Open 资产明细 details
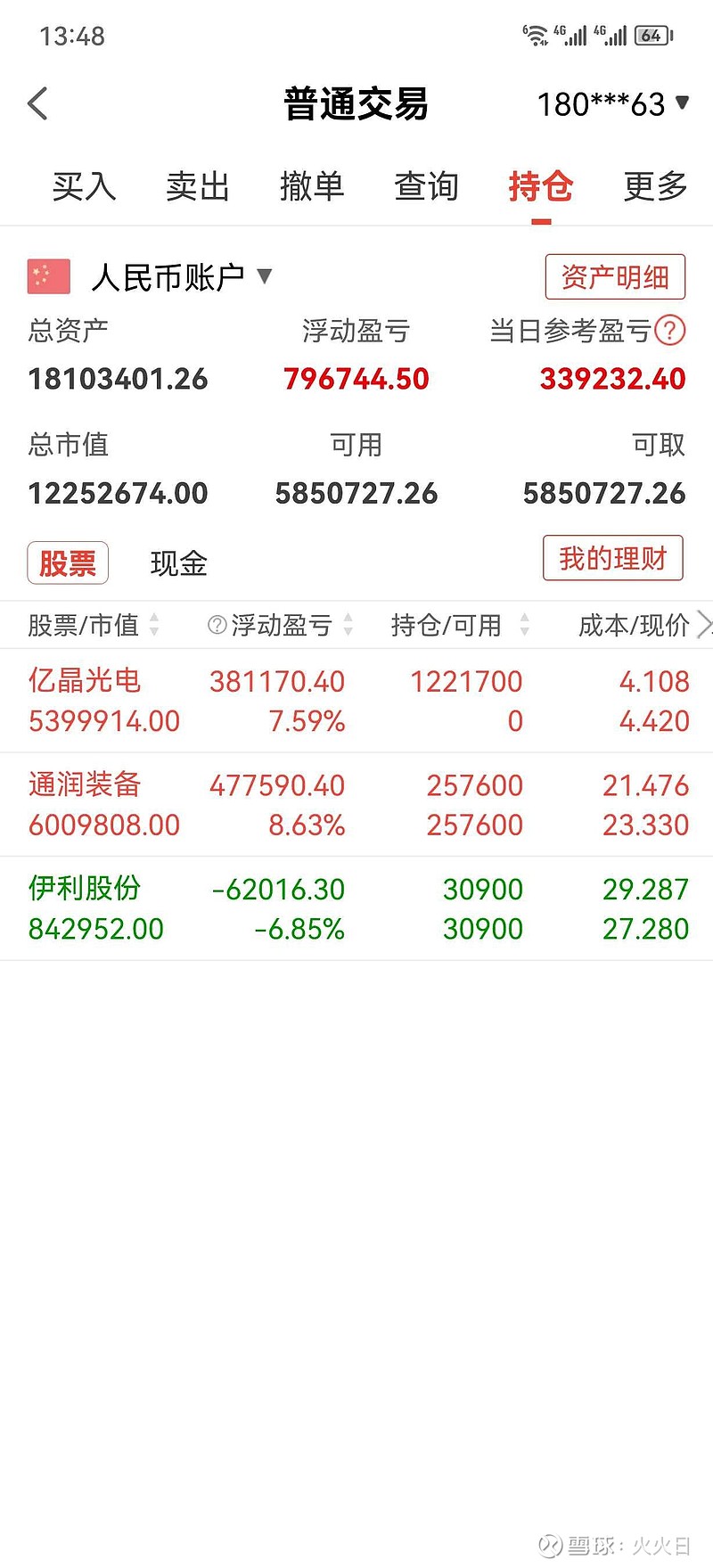The height and width of the screenshot is (1568, 713). point(615,277)
